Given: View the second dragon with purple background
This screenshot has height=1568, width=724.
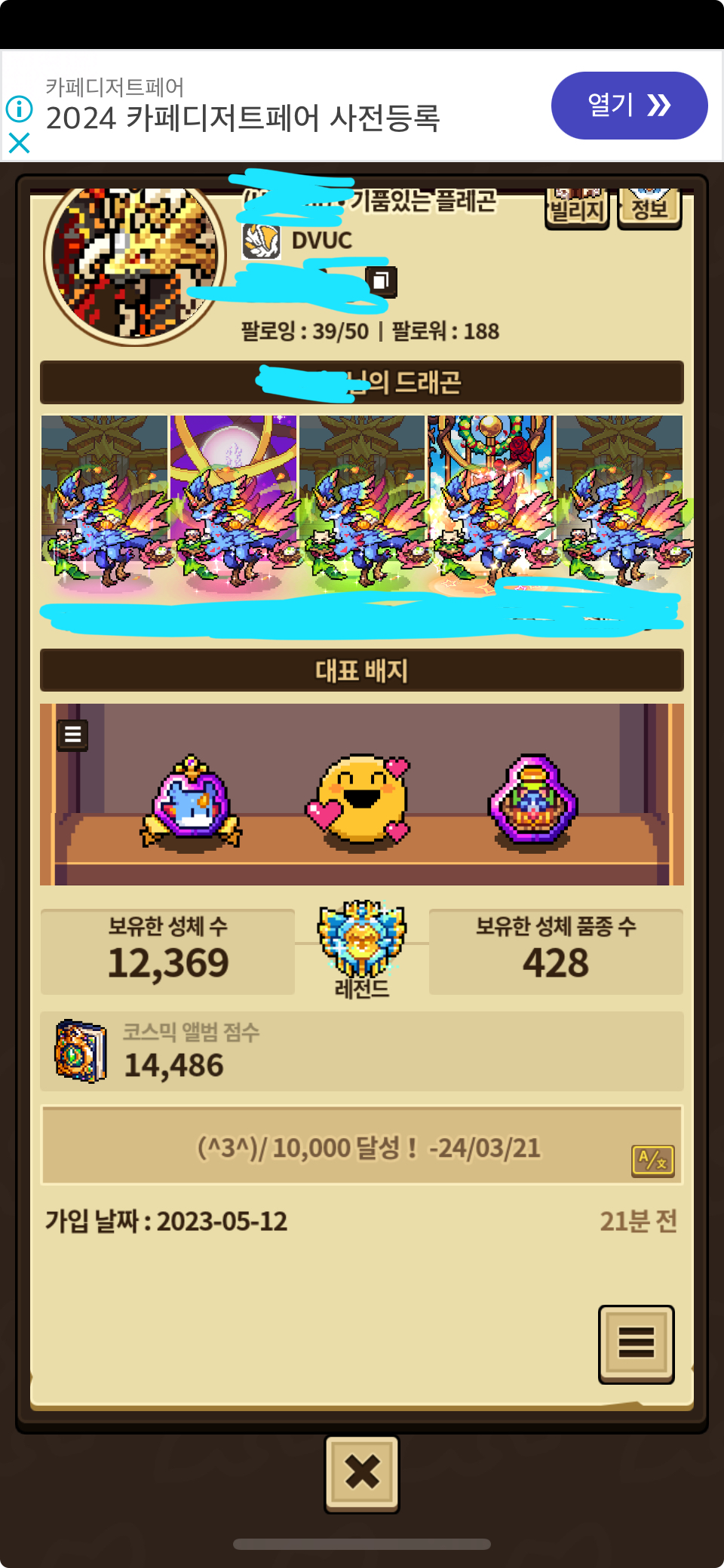Looking at the screenshot, I should click(x=233, y=502).
